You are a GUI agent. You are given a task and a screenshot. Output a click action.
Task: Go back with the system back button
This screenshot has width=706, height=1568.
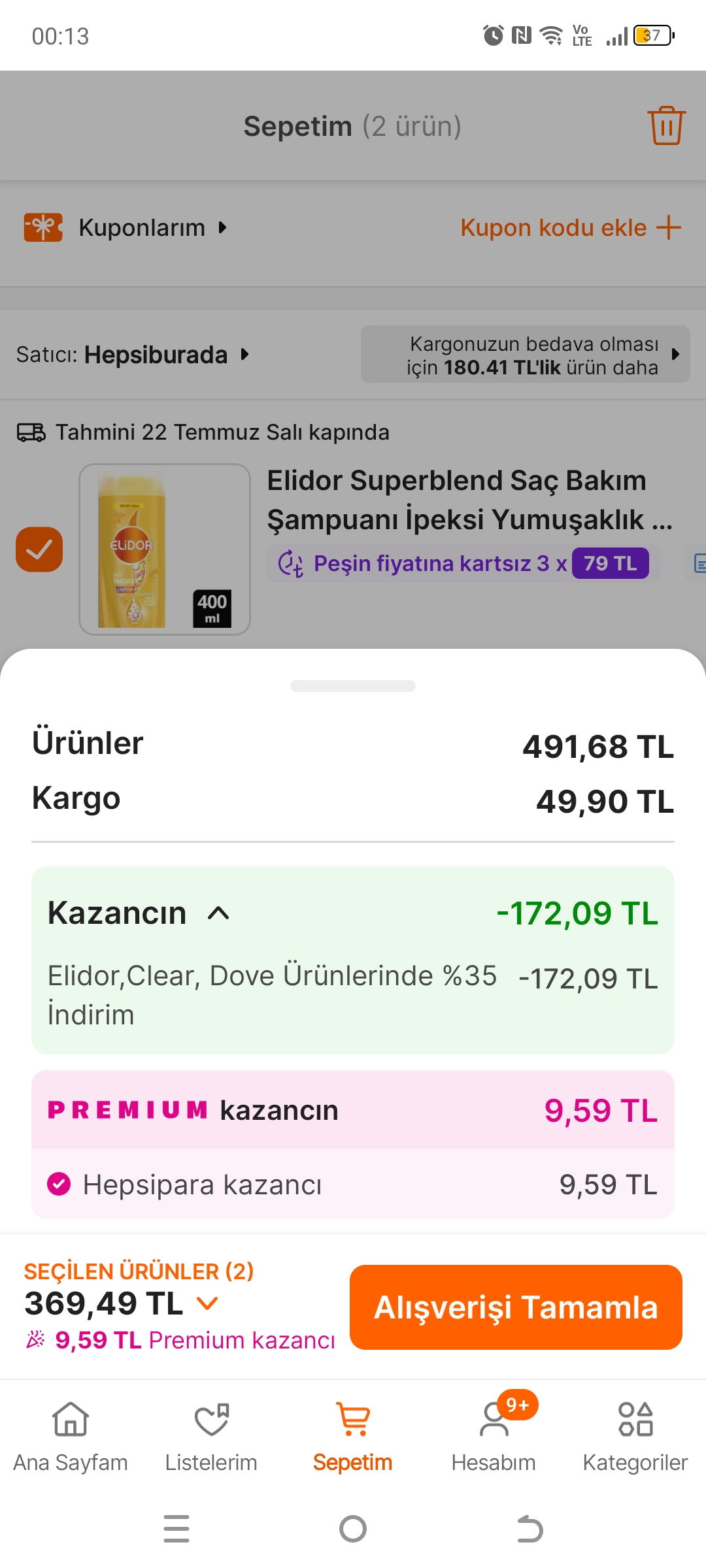[529, 1529]
